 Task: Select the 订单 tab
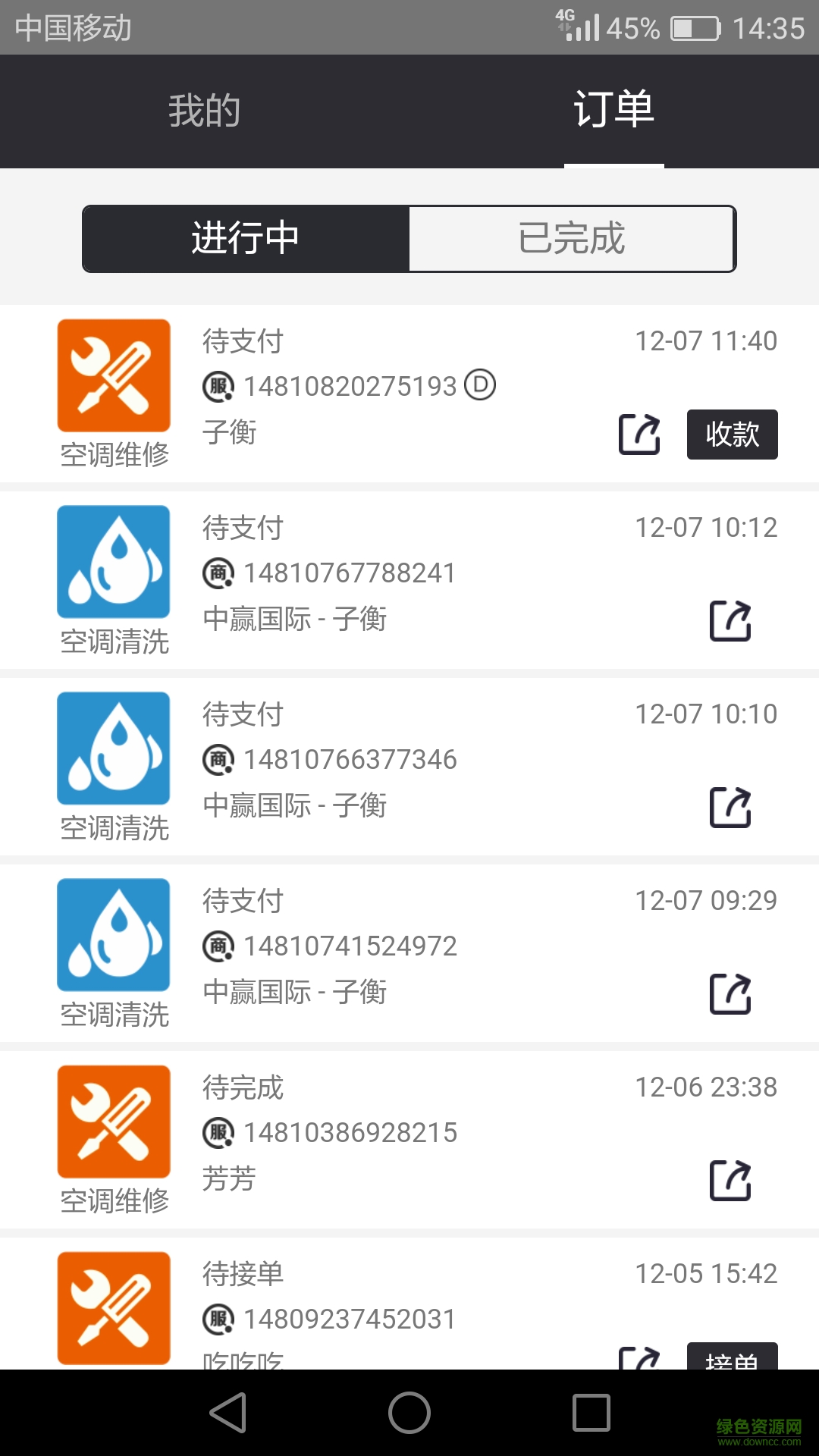point(613,111)
